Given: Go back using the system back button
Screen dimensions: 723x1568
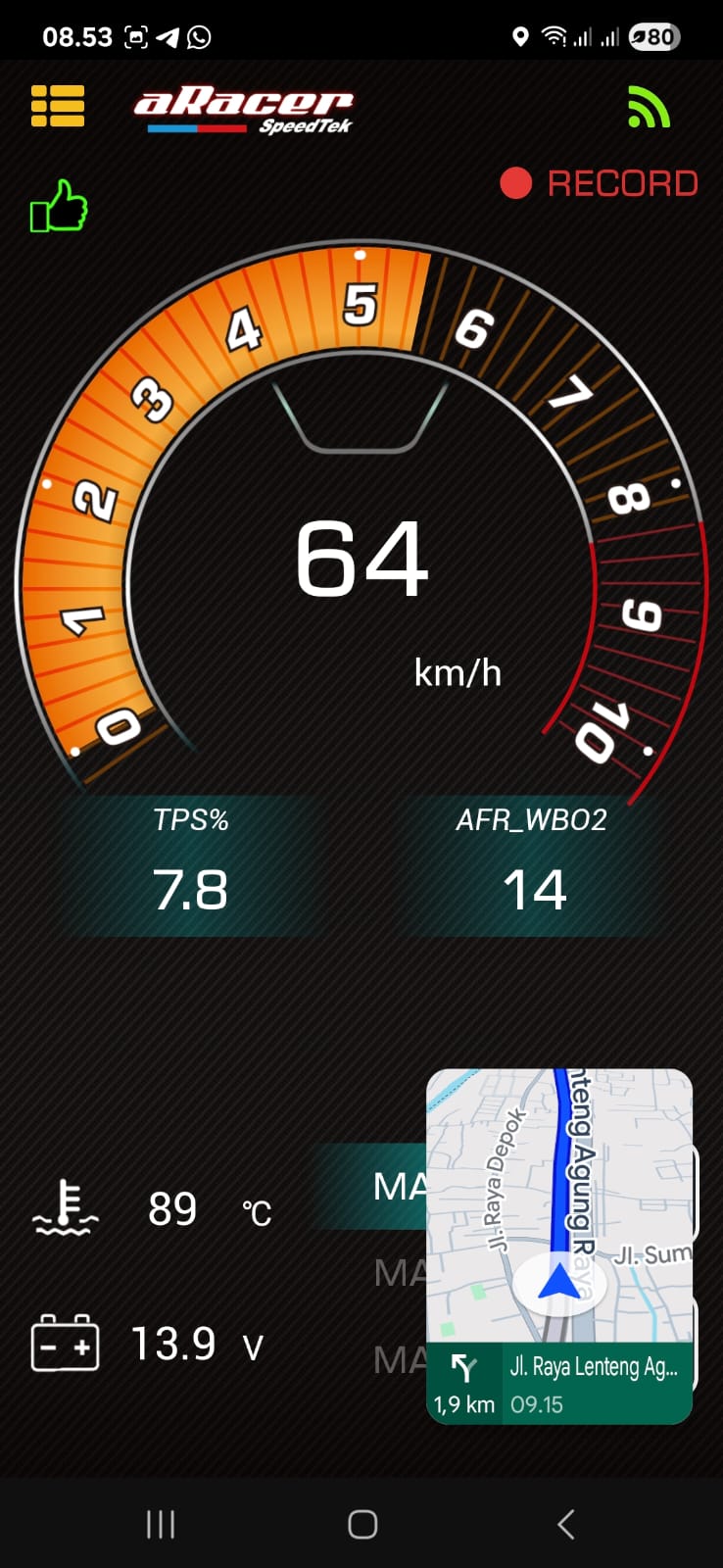Looking at the screenshot, I should coord(565,1524).
